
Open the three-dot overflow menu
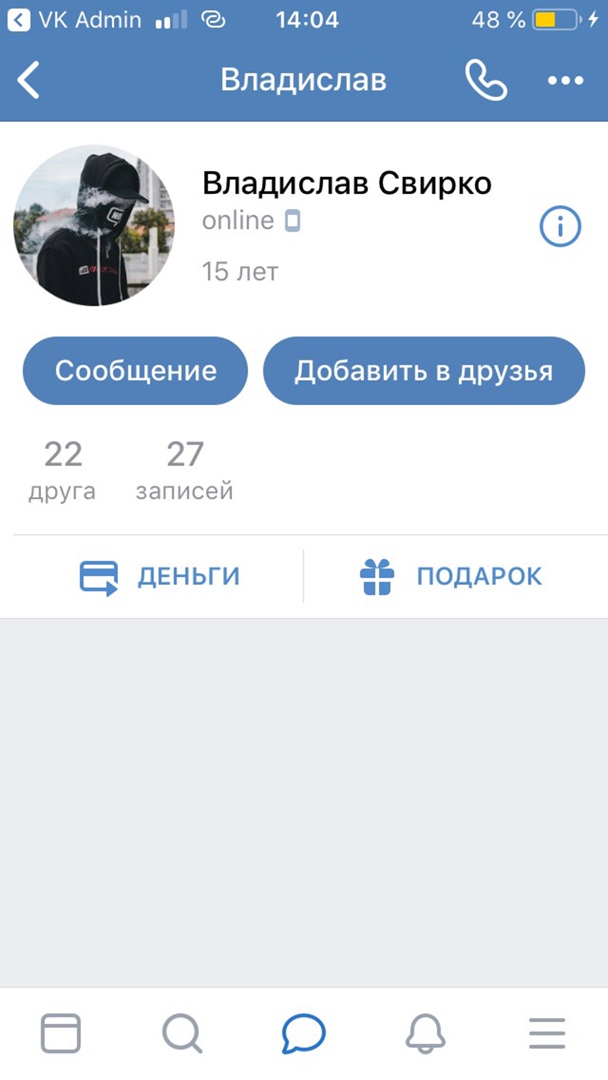[x=565, y=81]
